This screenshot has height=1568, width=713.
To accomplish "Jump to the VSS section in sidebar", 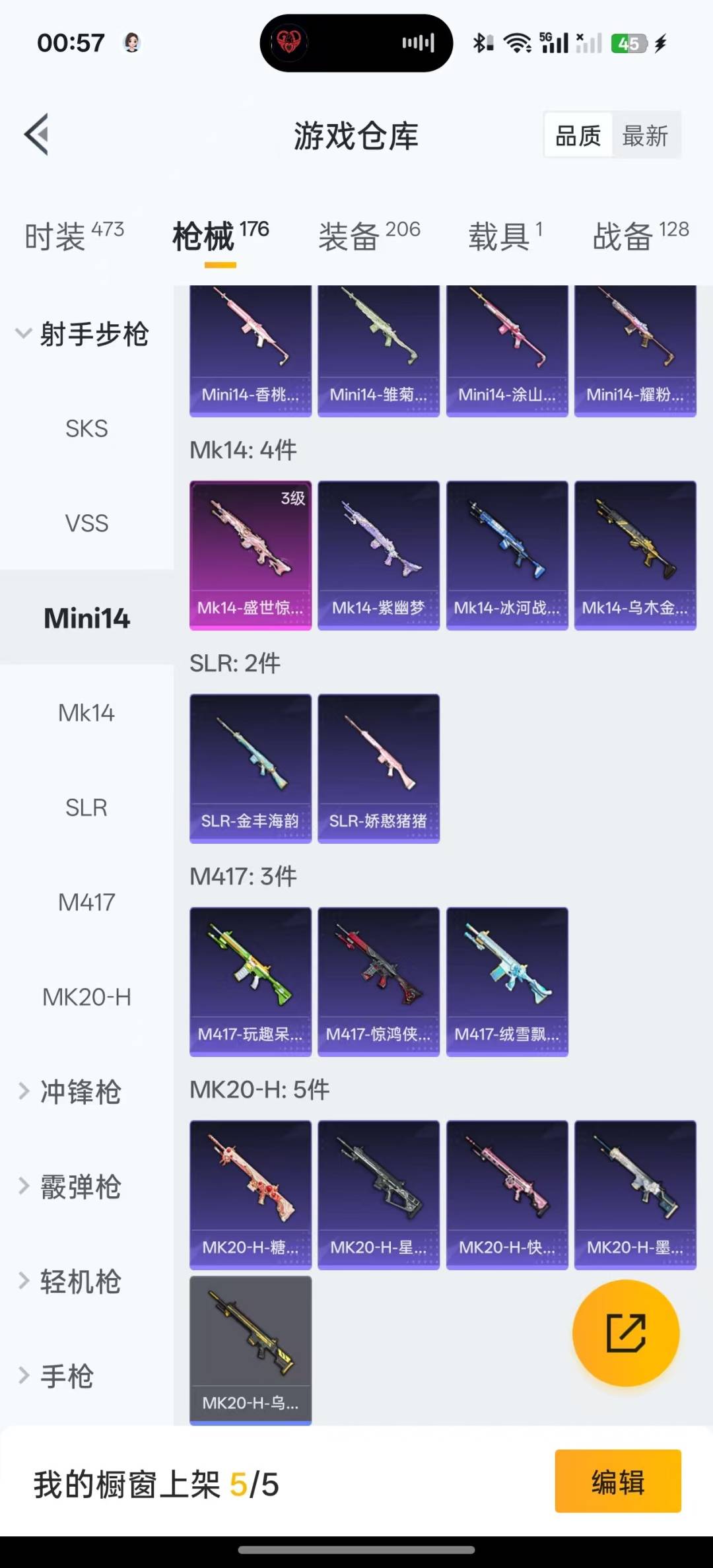I will click(x=86, y=523).
